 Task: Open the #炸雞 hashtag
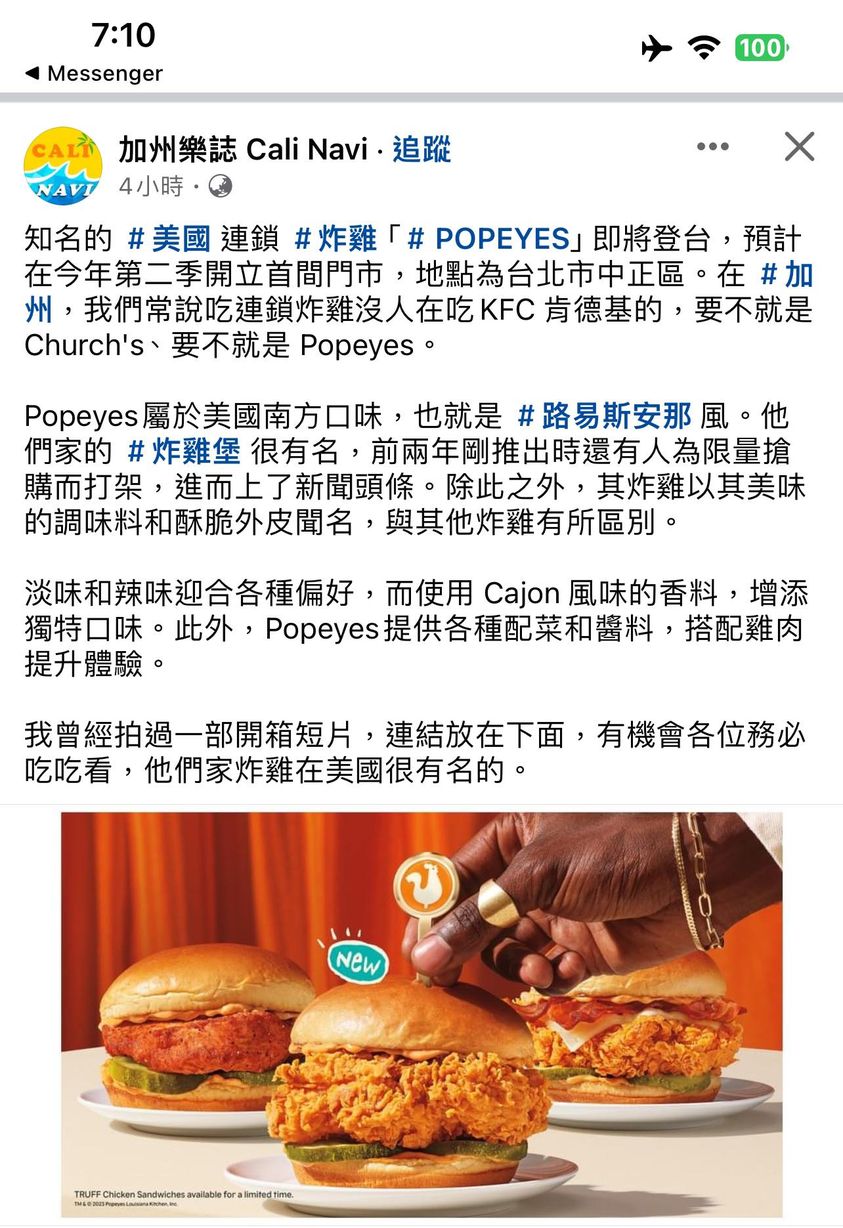coord(335,239)
